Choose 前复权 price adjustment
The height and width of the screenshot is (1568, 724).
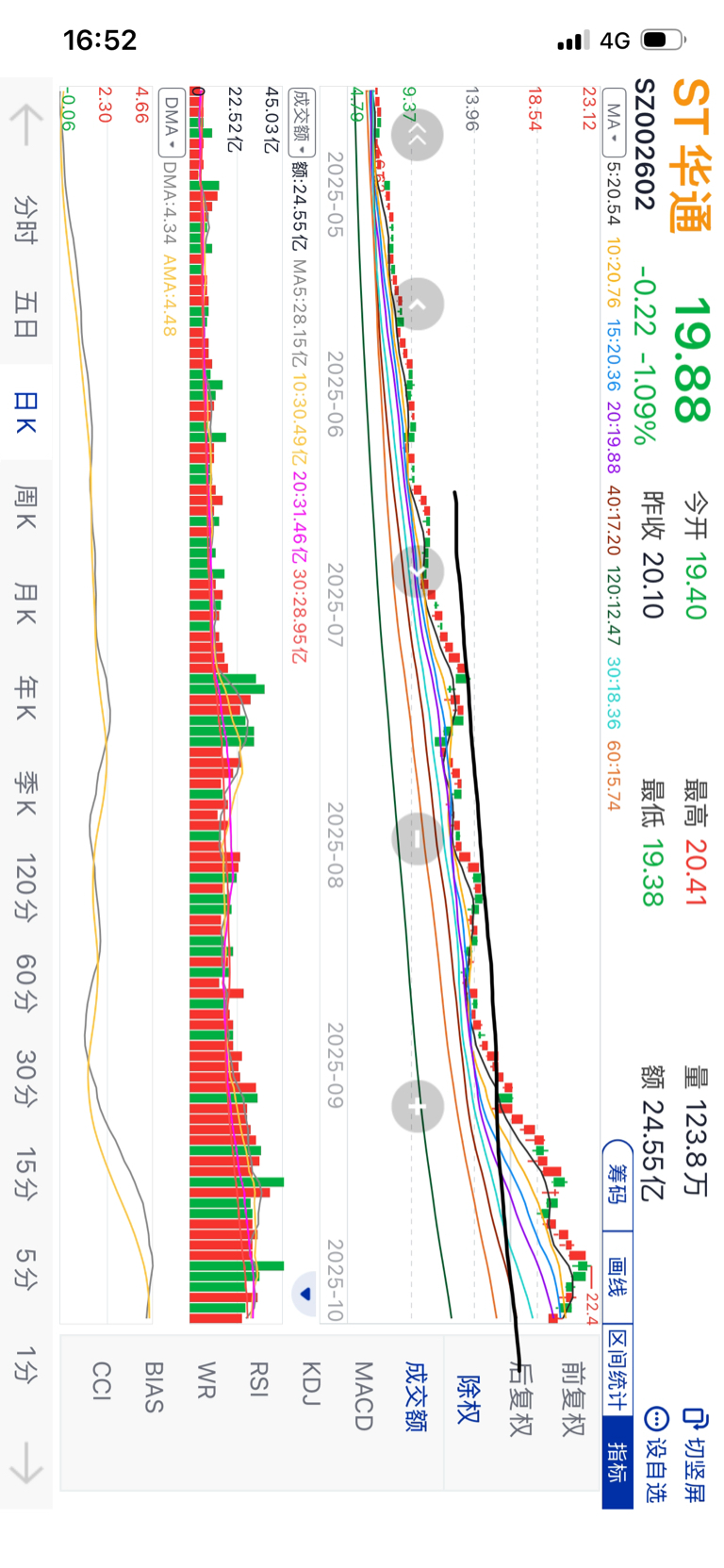pos(572,1397)
